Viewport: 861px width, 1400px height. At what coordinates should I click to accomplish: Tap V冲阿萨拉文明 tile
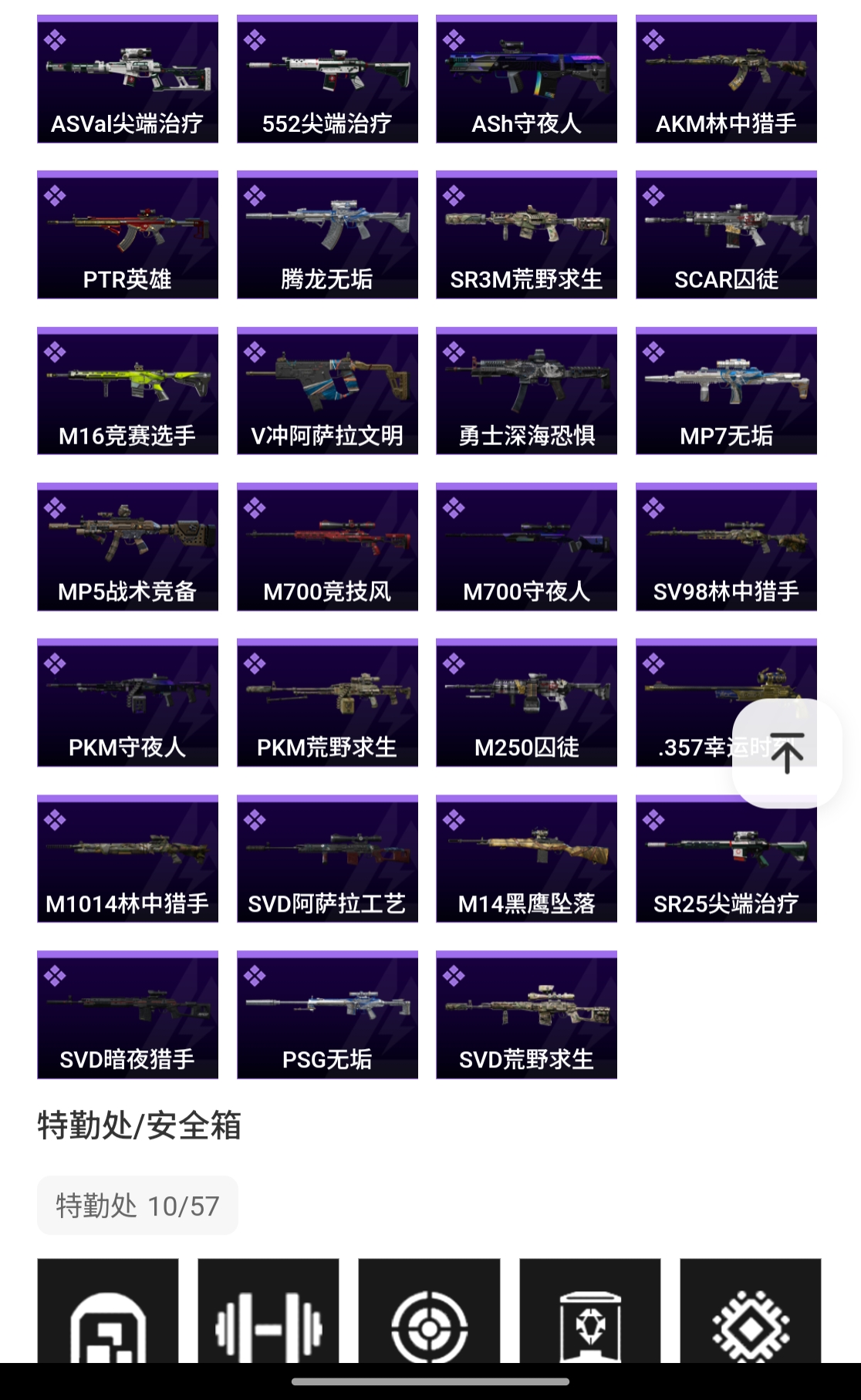point(327,391)
